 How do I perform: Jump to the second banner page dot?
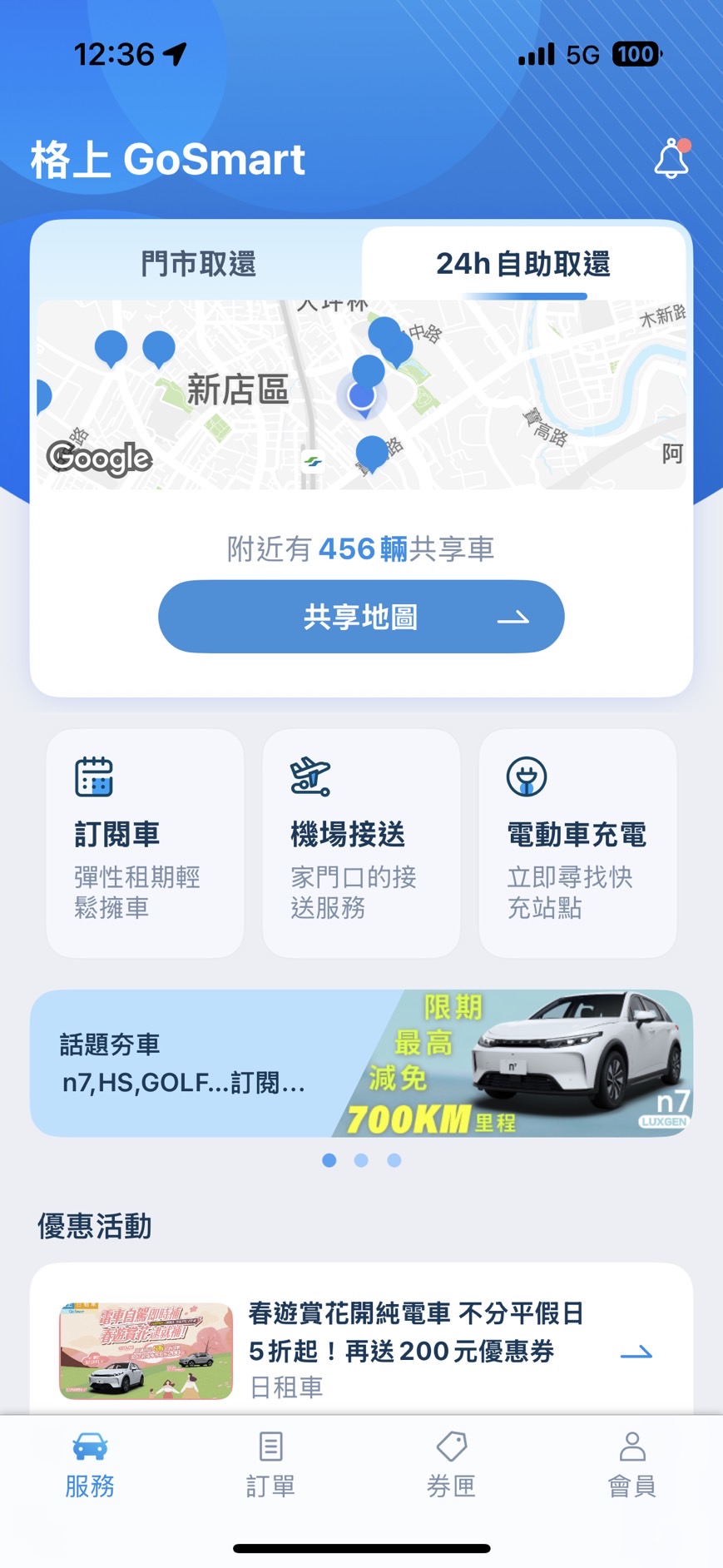click(x=361, y=1160)
